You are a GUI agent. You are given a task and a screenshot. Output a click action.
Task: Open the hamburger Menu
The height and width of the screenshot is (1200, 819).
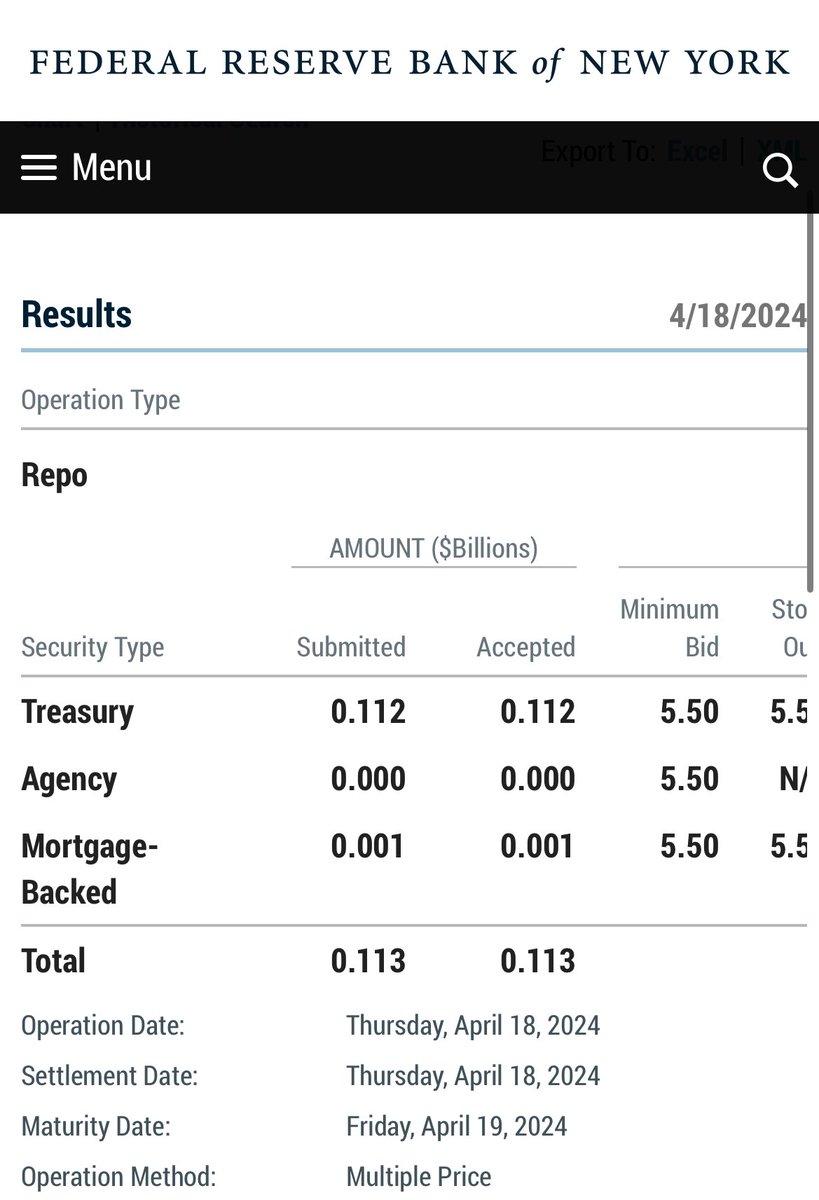[x=86, y=167]
